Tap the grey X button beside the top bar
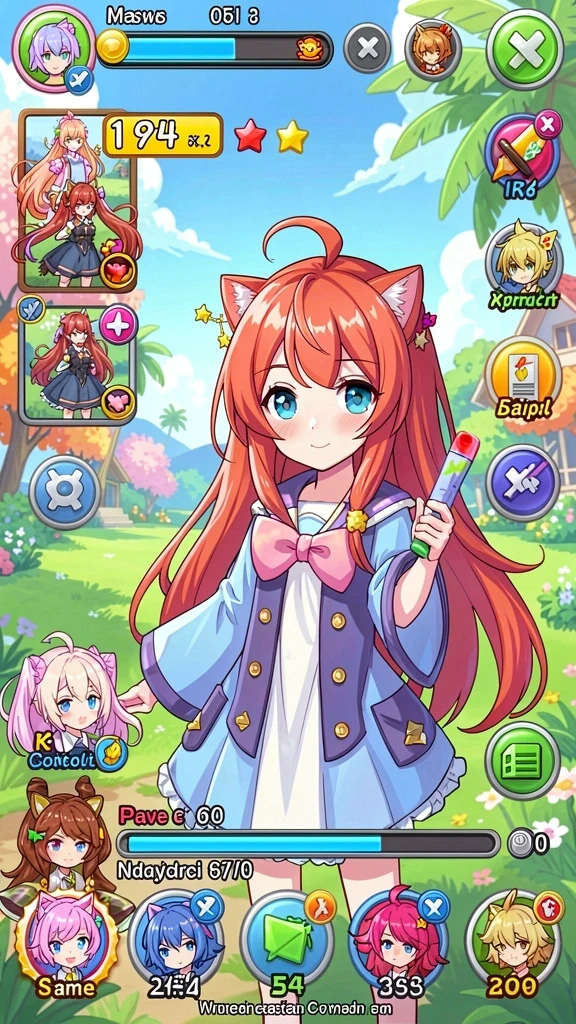Viewport: 576px width, 1024px height. coord(368,48)
